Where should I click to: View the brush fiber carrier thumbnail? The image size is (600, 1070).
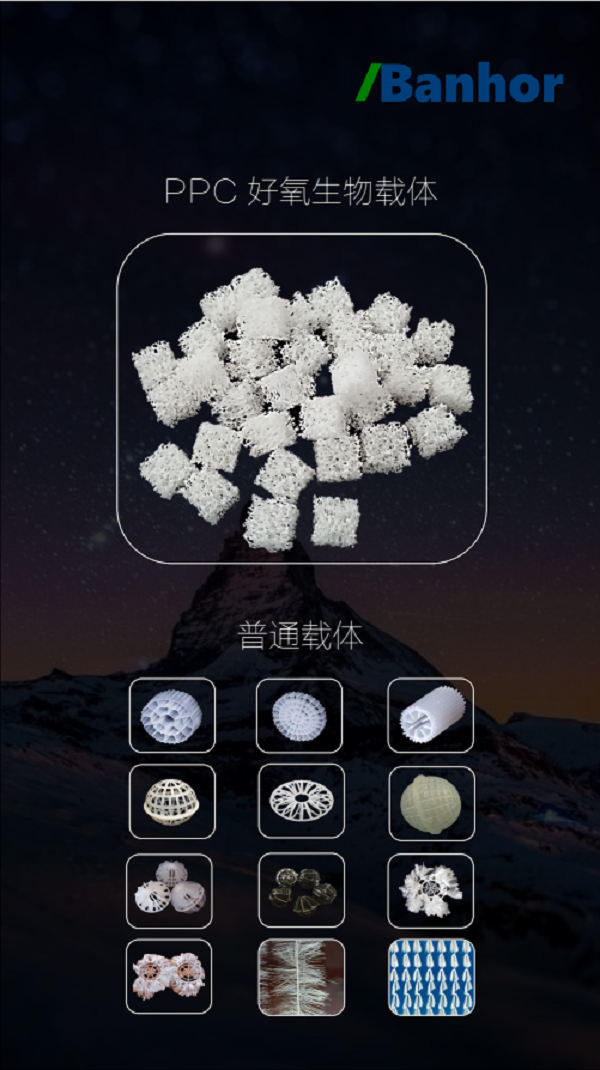(300, 976)
